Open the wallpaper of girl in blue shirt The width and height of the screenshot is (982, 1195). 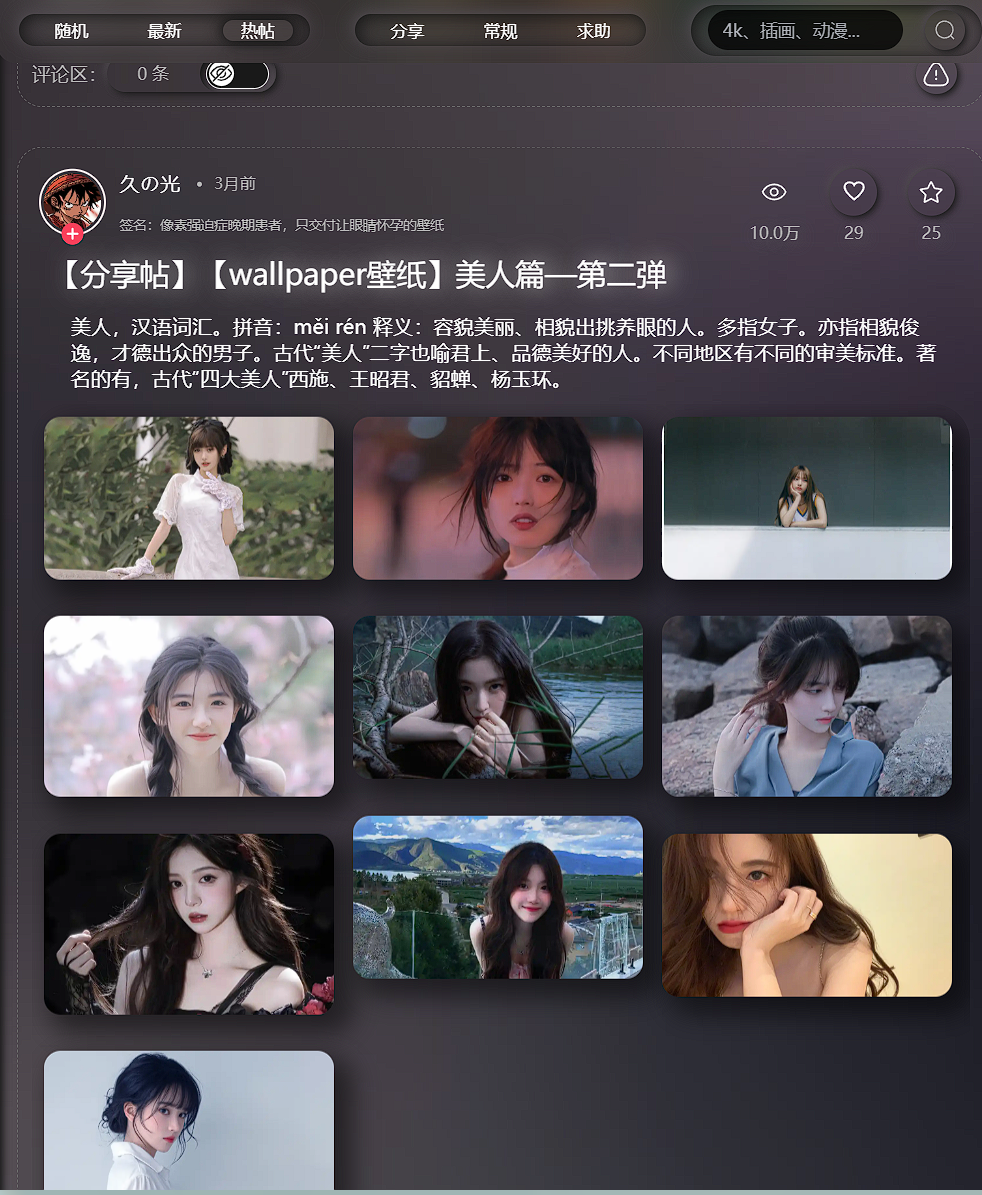(x=807, y=706)
